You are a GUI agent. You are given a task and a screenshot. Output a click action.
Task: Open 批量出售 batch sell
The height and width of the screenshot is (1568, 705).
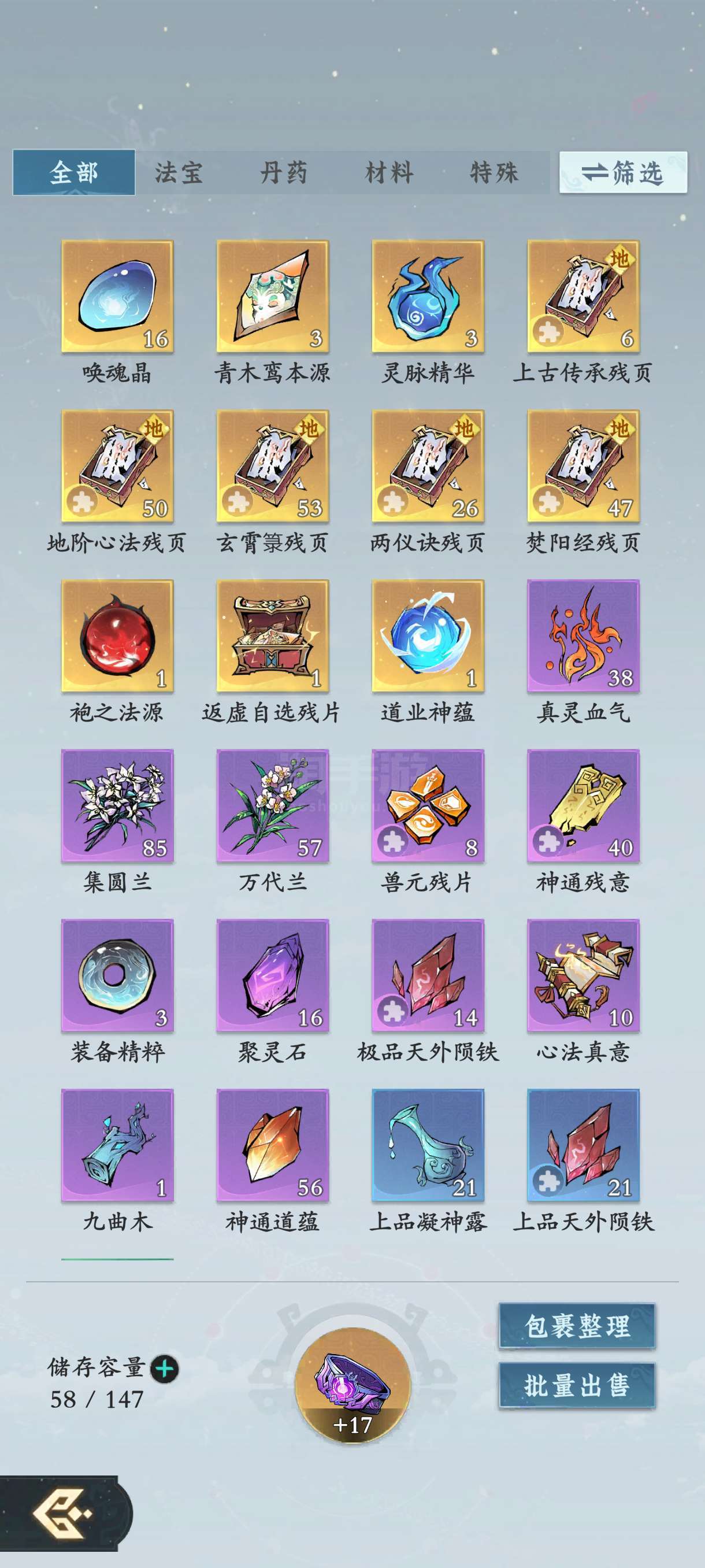tap(577, 1385)
